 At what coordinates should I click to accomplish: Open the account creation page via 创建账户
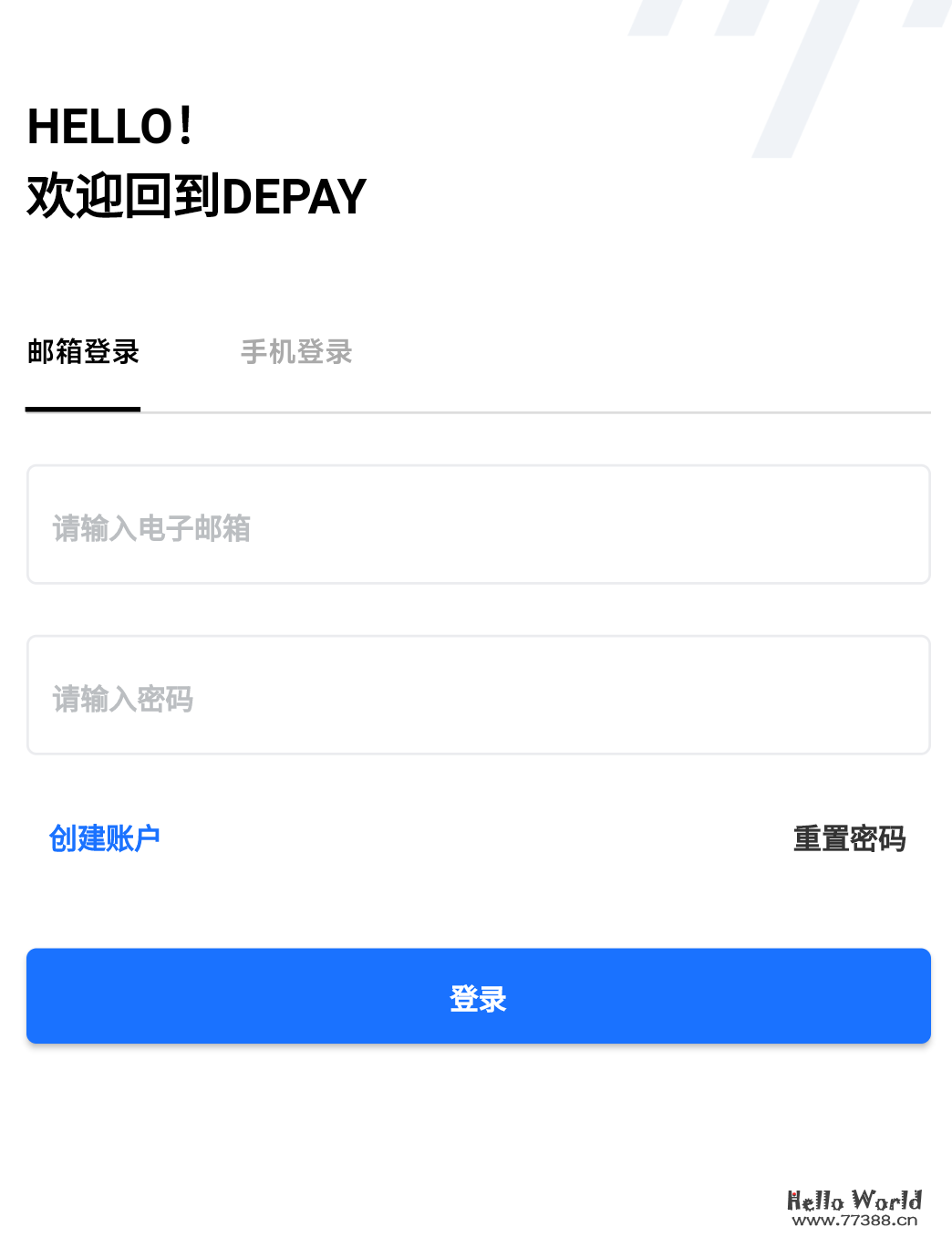pyautogui.click(x=103, y=837)
